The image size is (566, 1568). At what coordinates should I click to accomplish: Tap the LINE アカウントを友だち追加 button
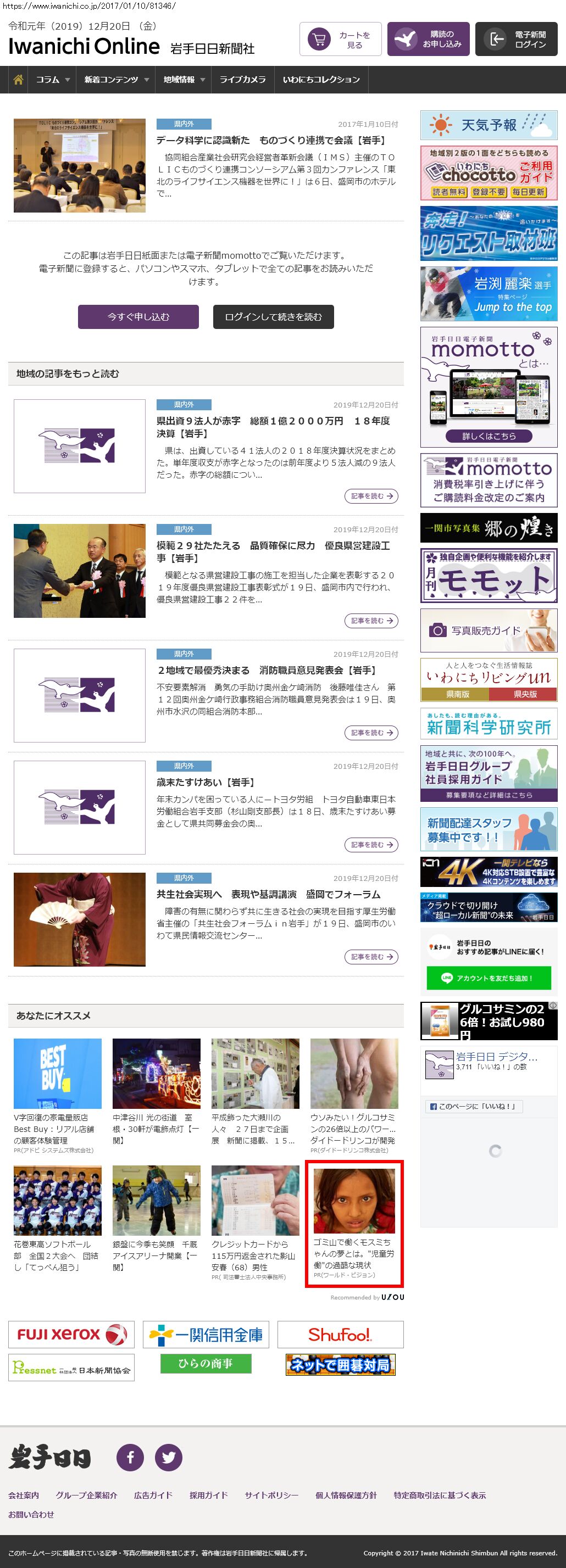coord(489,978)
